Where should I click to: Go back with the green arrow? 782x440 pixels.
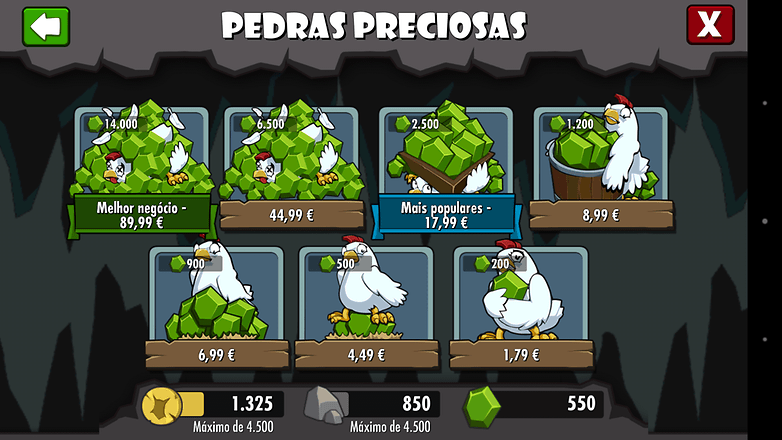pos(45,26)
